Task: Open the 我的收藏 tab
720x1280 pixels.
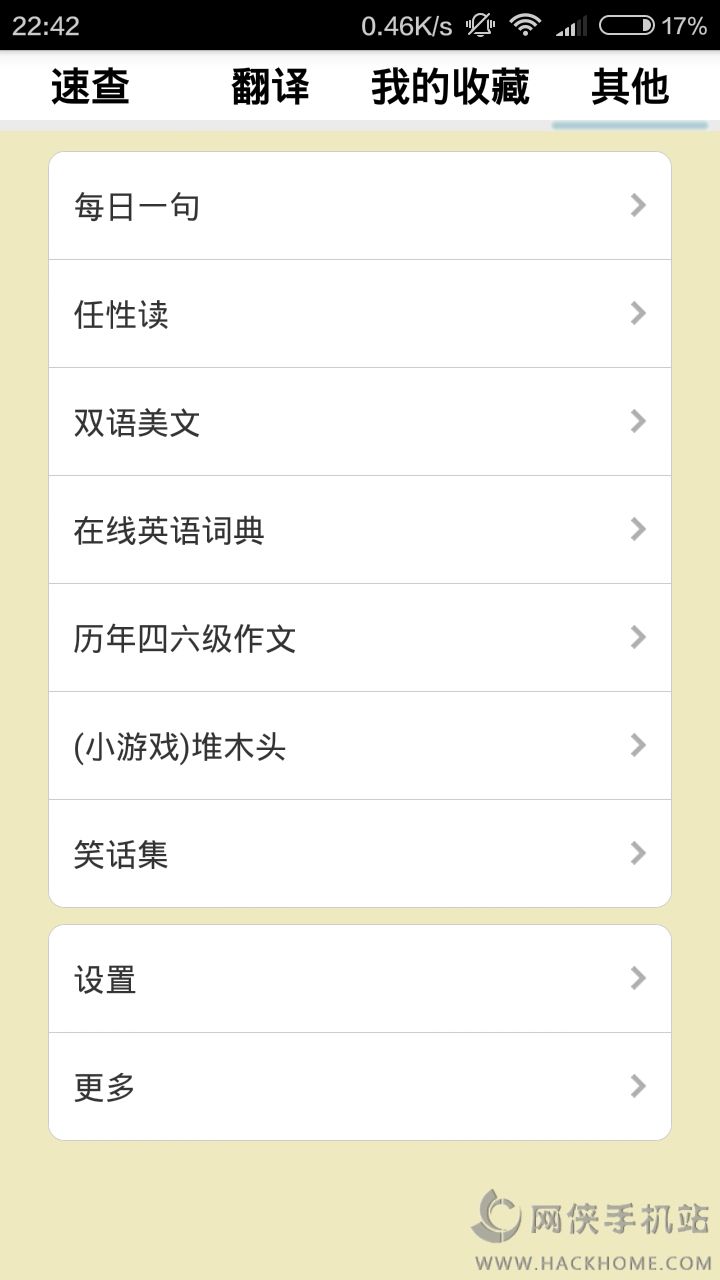Action: (x=450, y=87)
